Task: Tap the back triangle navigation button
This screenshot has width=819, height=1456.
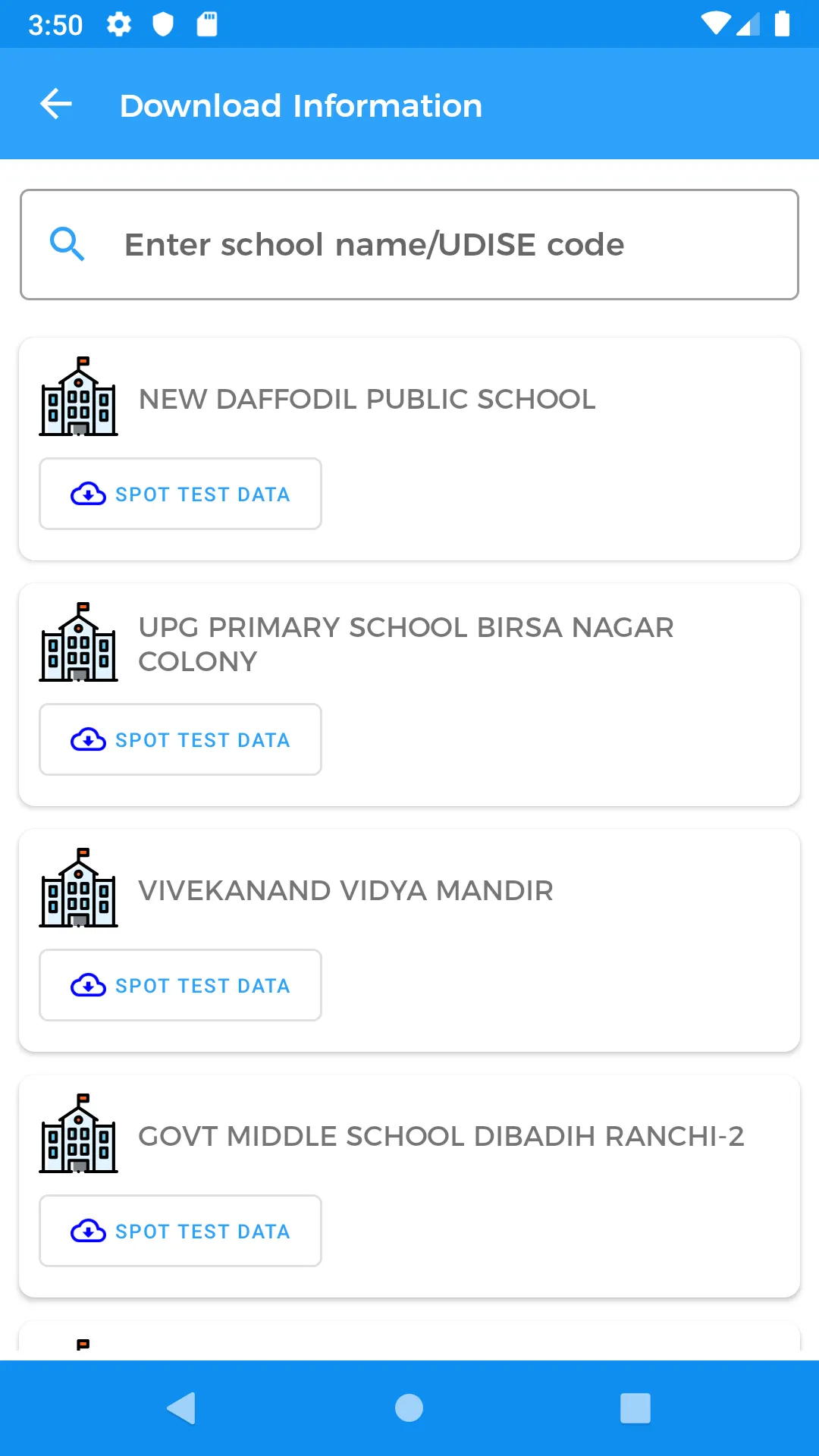Action: click(181, 1407)
